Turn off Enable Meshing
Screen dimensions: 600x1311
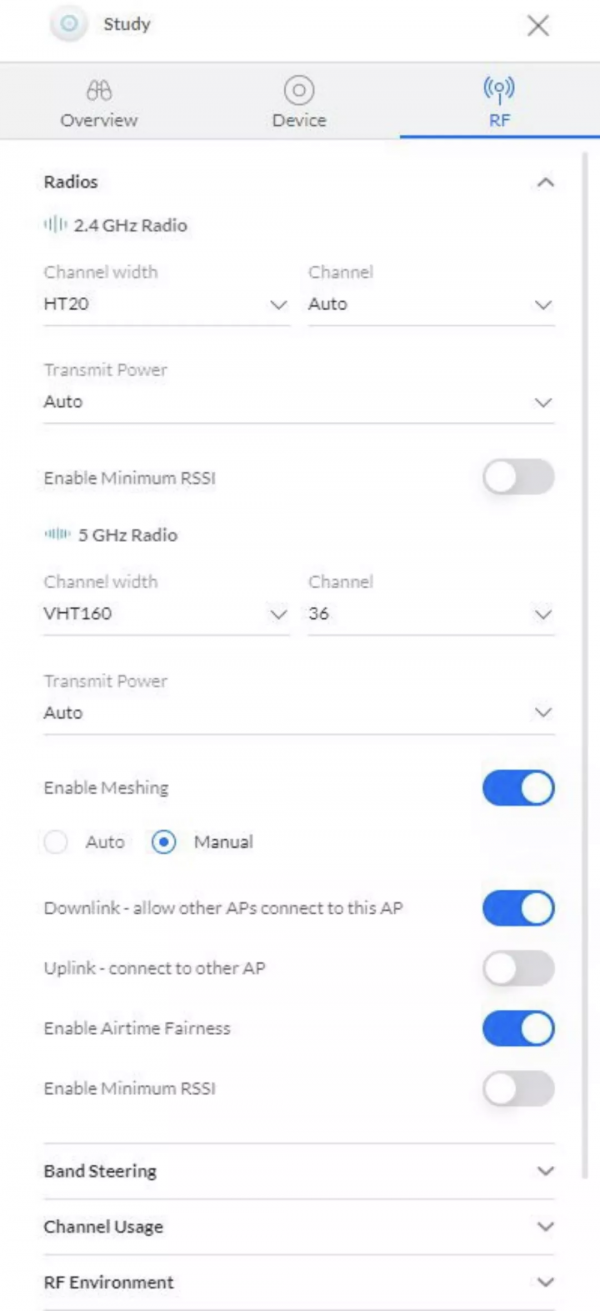pos(518,788)
